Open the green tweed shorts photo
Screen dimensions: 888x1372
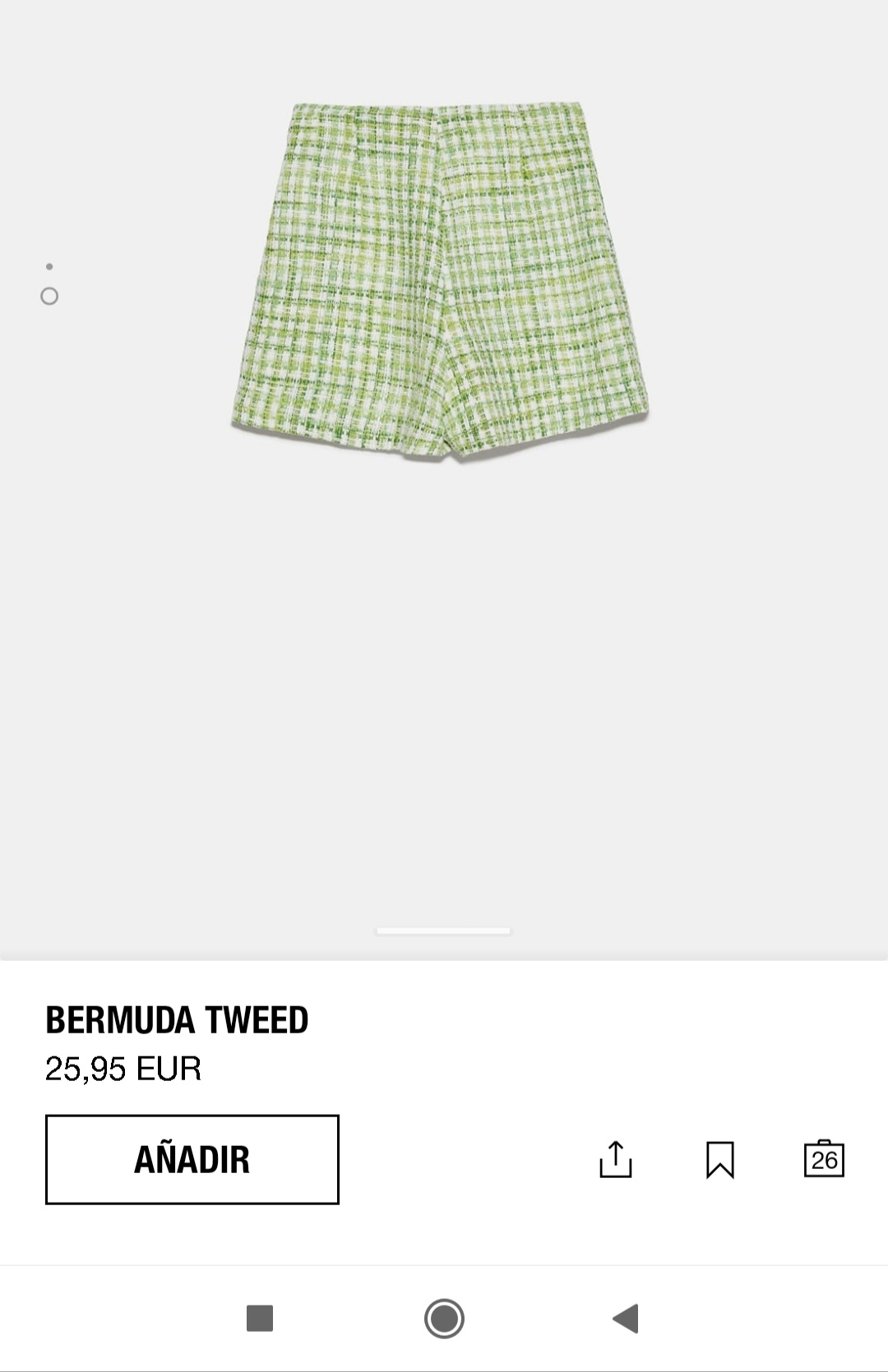(440, 279)
